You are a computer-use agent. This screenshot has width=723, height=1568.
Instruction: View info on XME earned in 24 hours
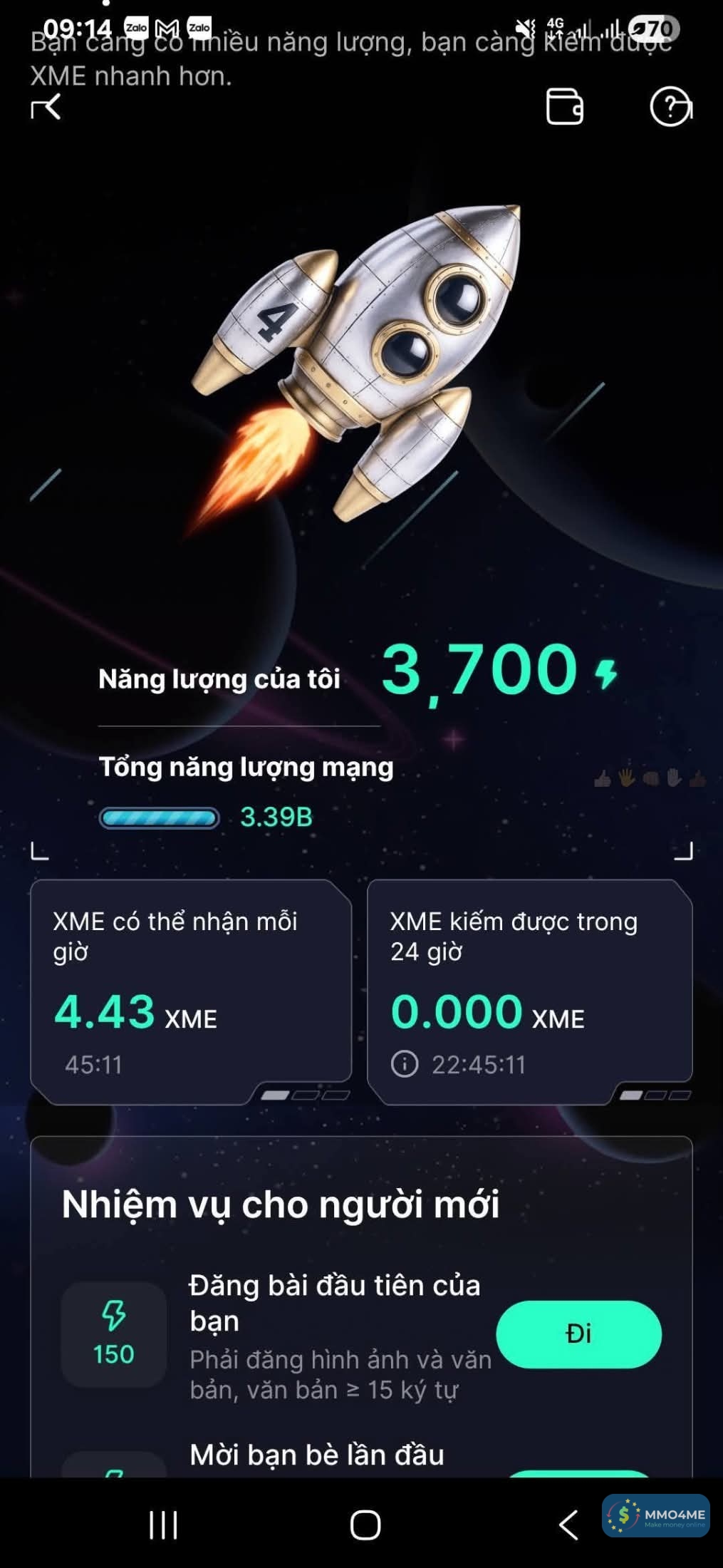tap(405, 1064)
